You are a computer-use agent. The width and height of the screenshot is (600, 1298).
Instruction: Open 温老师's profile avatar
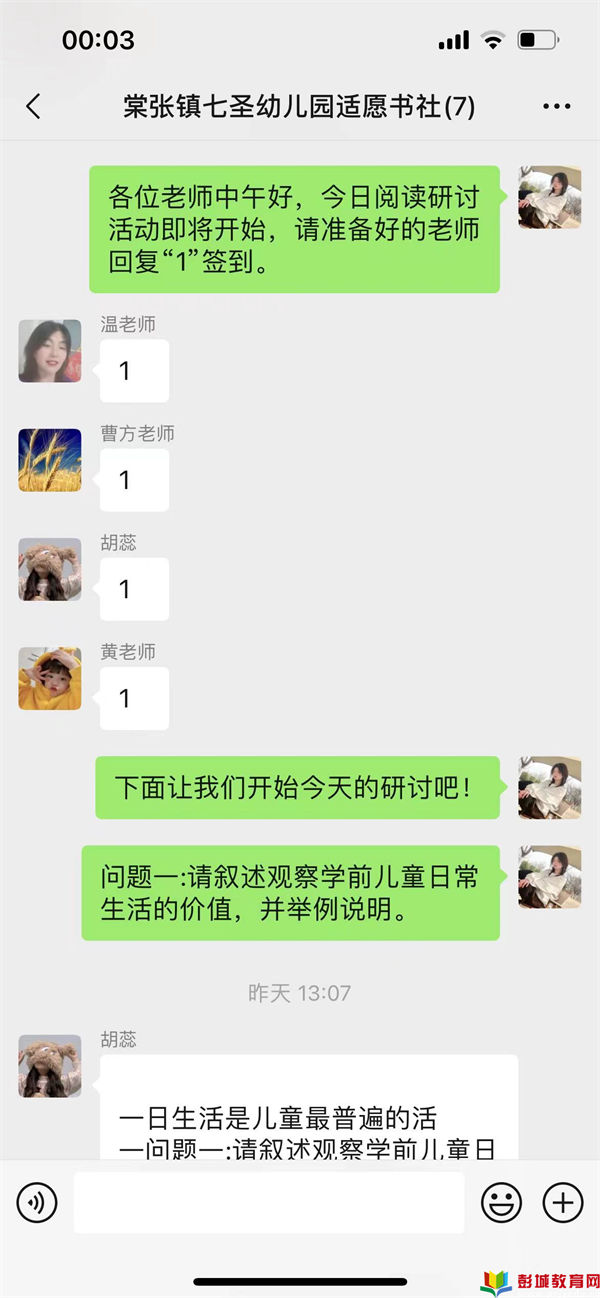pyautogui.click(x=49, y=351)
